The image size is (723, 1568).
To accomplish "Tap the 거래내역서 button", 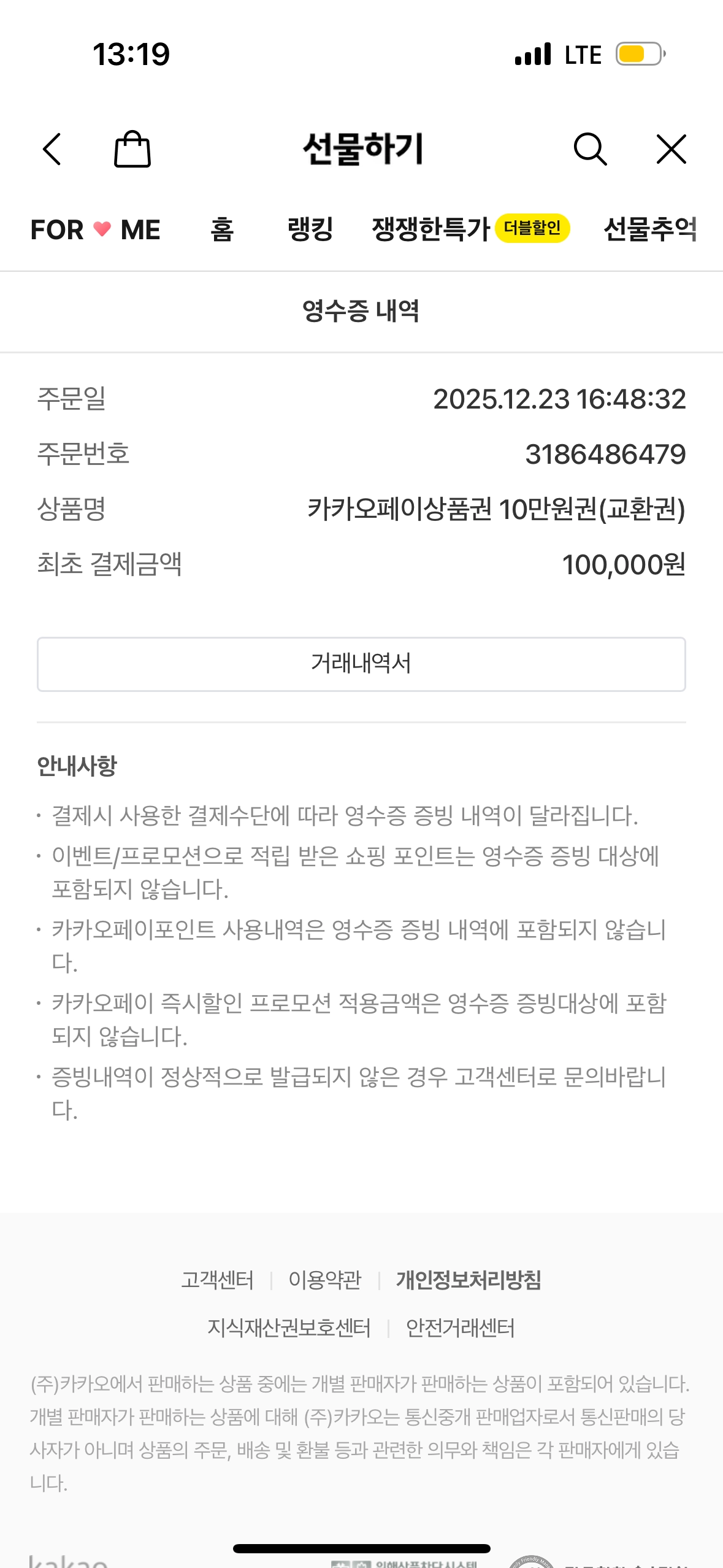I will click(x=361, y=664).
